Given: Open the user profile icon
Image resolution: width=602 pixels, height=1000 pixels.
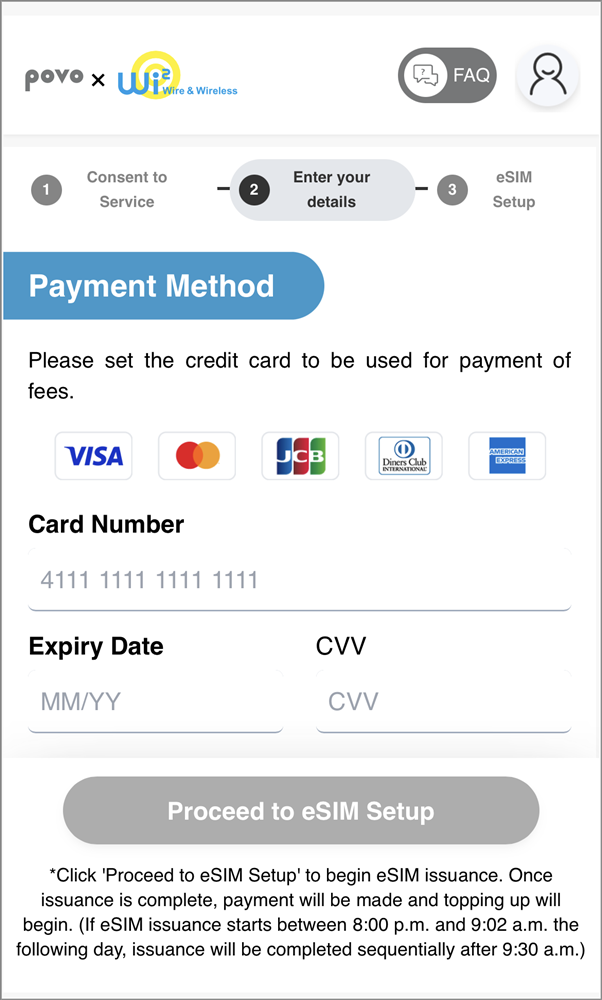Looking at the screenshot, I should pos(547,76).
